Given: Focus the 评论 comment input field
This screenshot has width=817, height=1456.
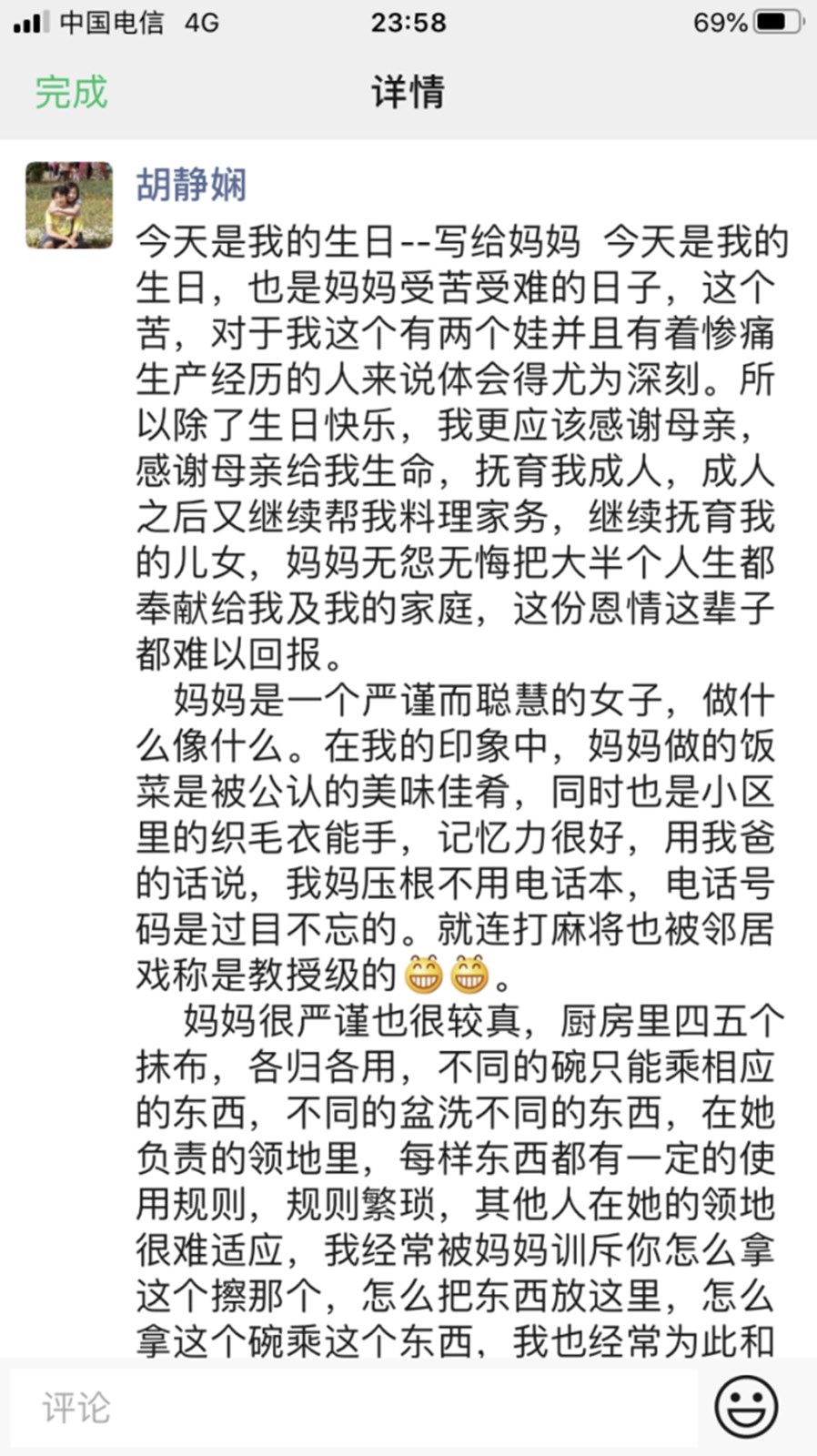Looking at the screenshot, I should [353, 1407].
